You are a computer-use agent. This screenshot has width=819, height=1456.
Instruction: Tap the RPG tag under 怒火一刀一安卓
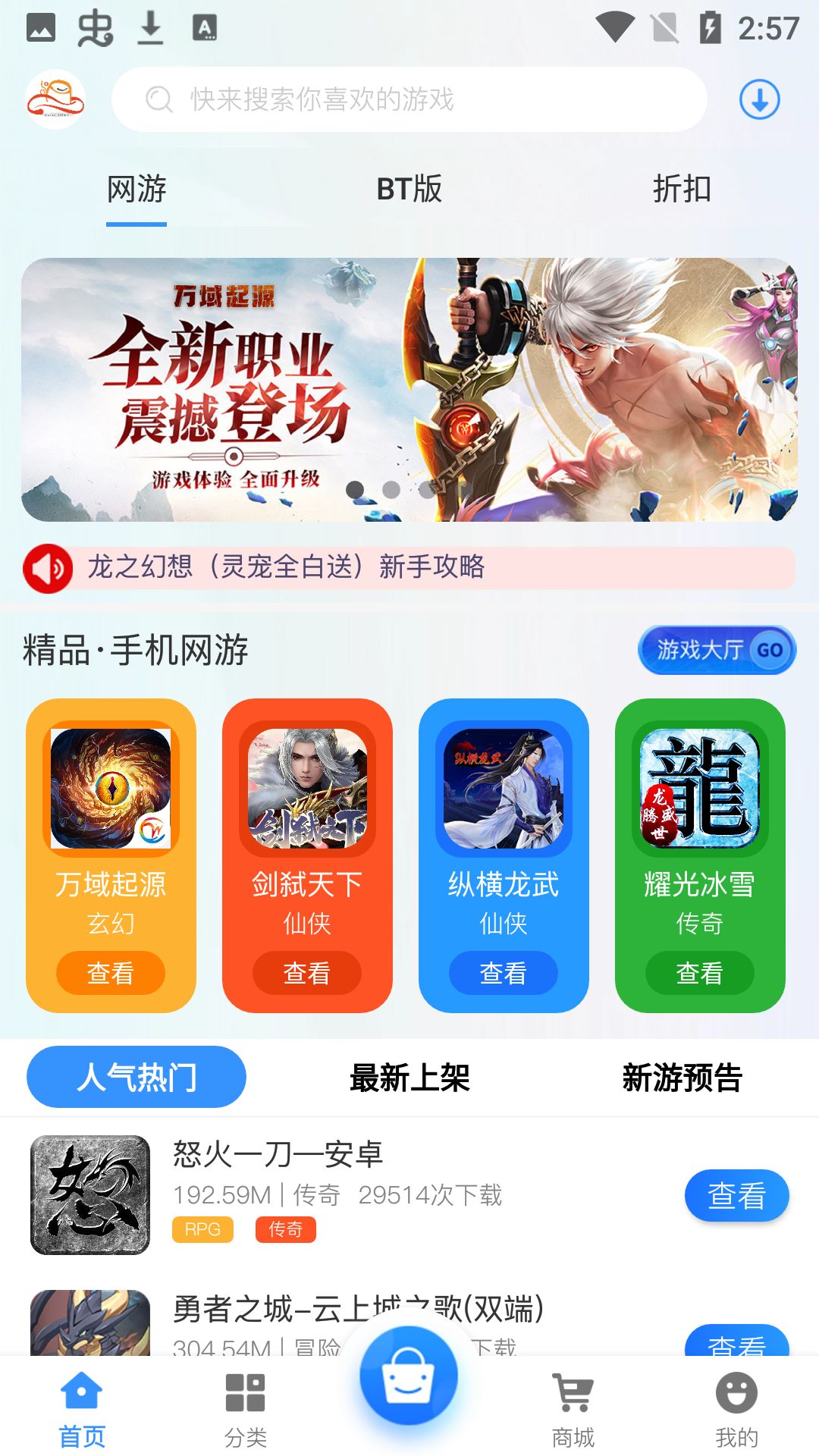(x=201, y=1229)
